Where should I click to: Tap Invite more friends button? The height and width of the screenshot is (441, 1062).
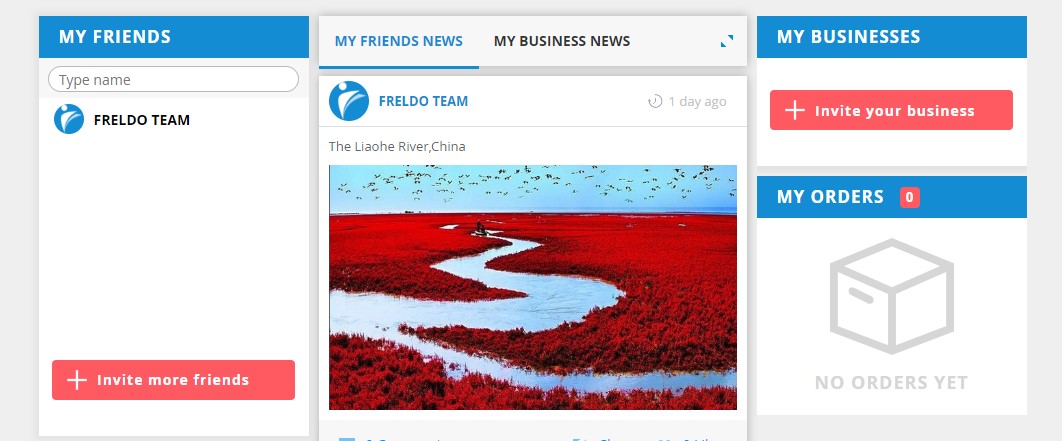(x=173, y=380)
